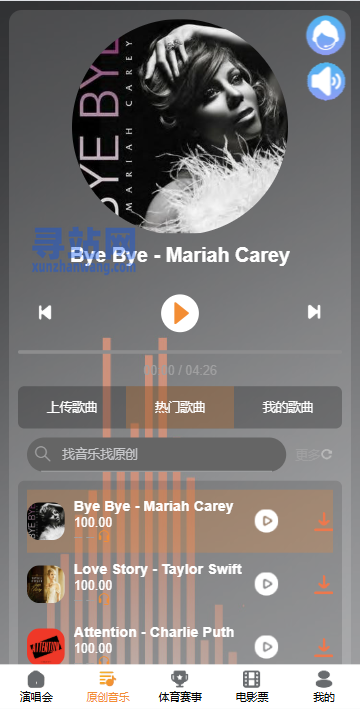
Task: Switch to the 电影票 tab
Action: [252, 686]
